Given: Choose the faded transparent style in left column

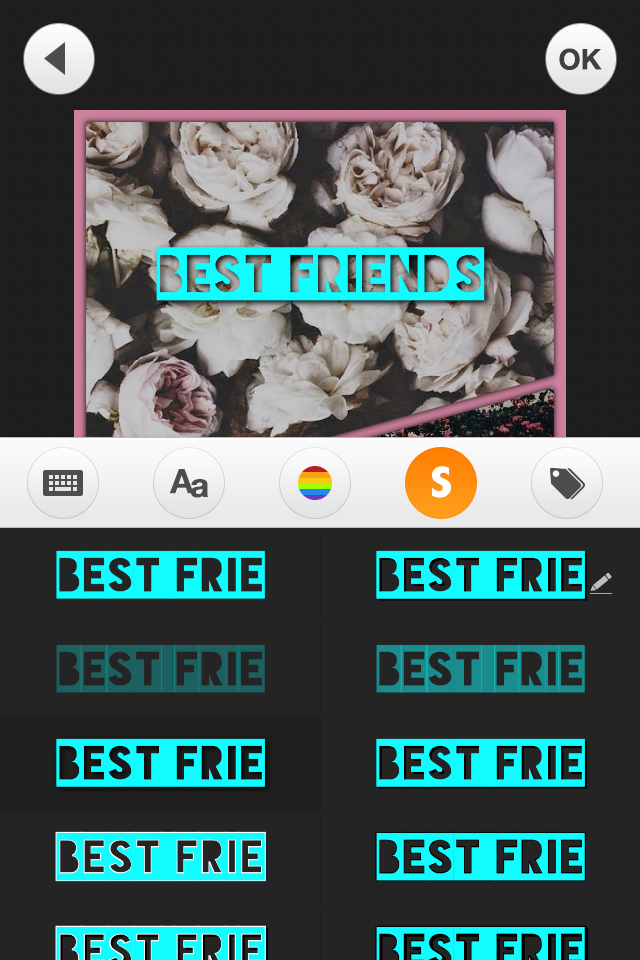Looking at the screenshot, I should pyautogui.click(x=160, y=669).
